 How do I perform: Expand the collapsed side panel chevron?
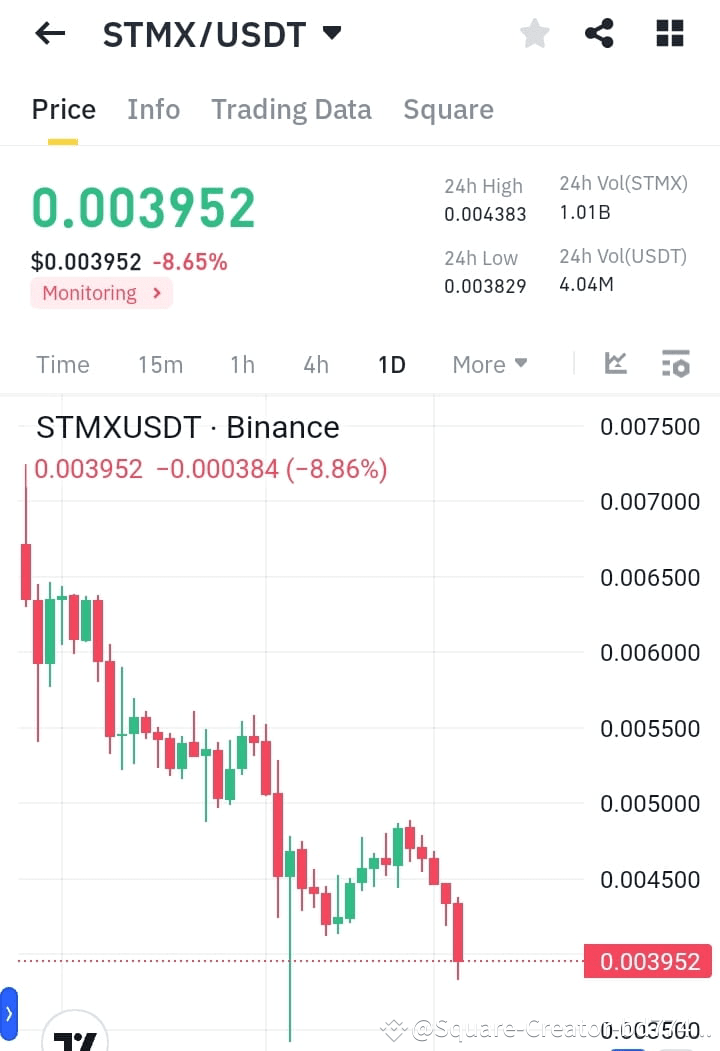point(10,1012)
